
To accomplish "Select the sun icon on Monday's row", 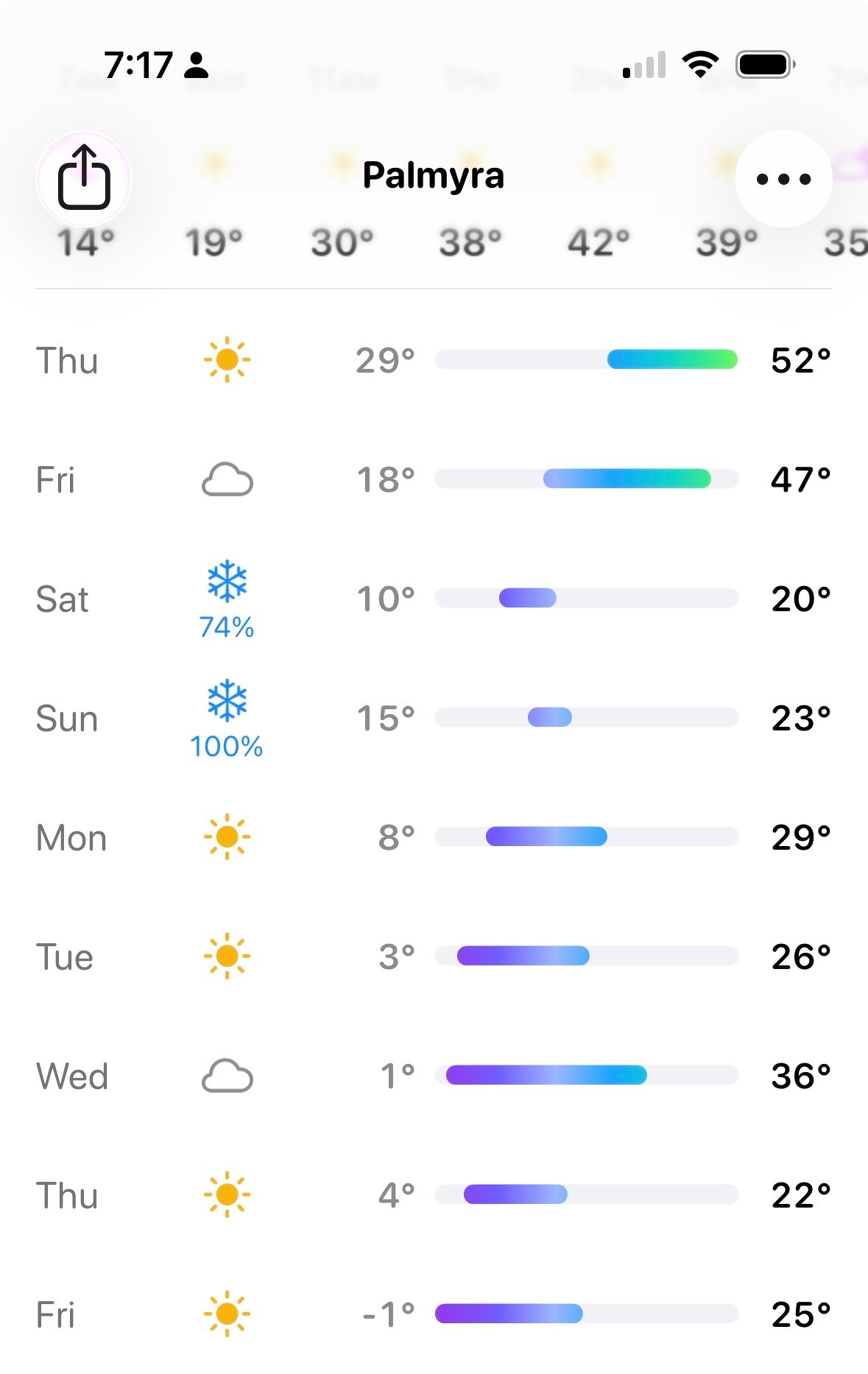I will [227, 836].
